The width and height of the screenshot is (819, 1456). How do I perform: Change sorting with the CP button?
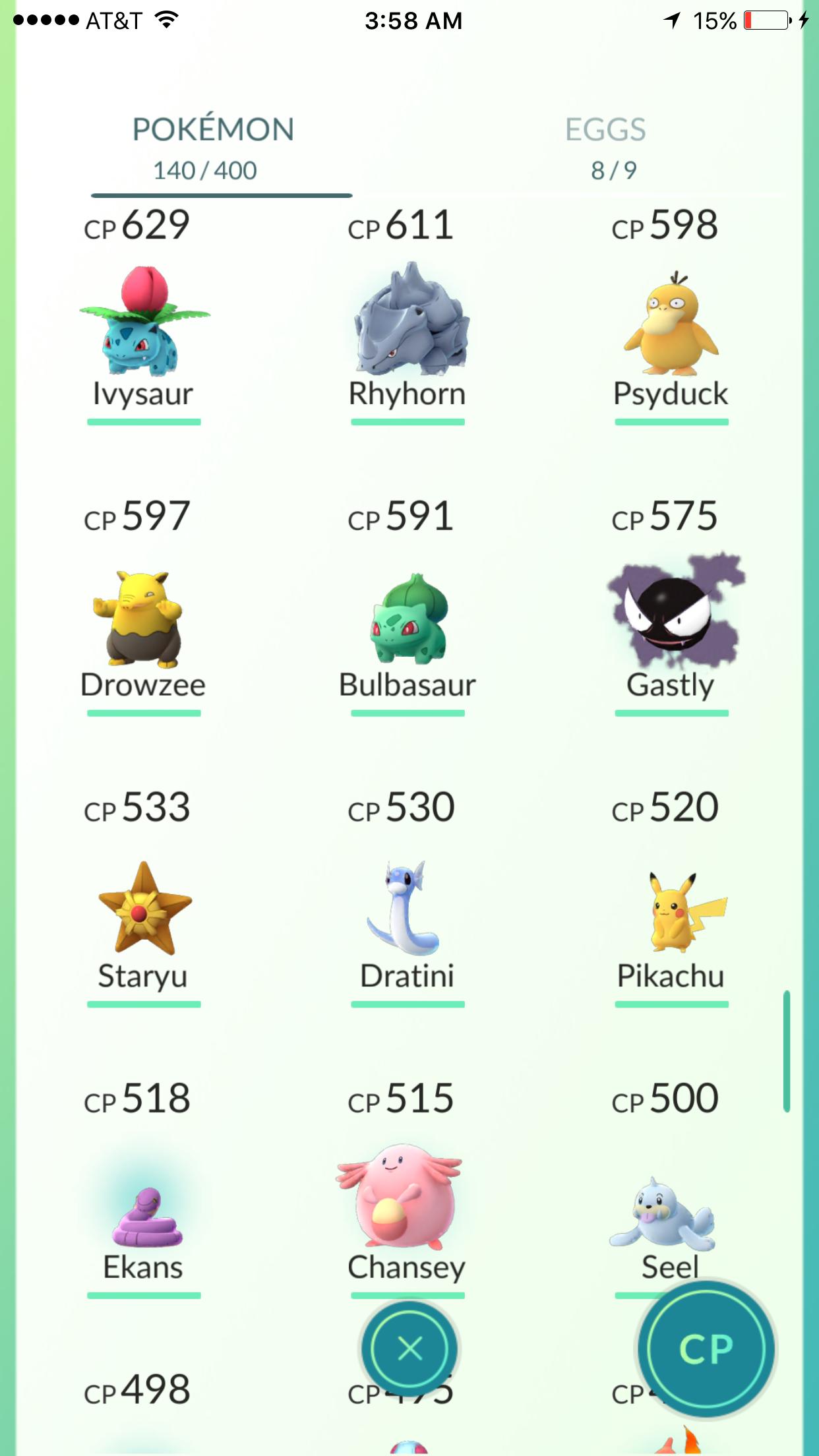(706, 1349)
